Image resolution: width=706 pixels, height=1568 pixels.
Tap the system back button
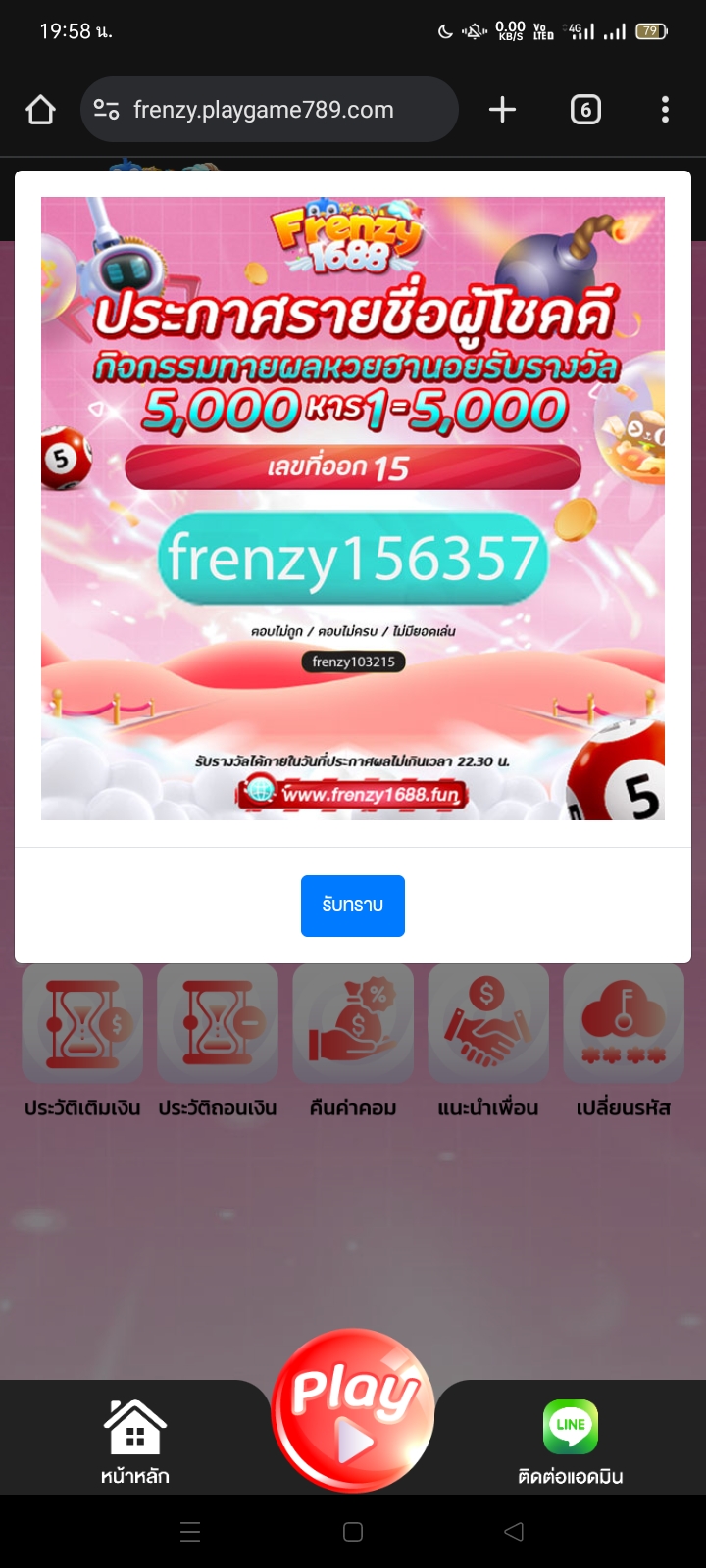pos(514,1532)
